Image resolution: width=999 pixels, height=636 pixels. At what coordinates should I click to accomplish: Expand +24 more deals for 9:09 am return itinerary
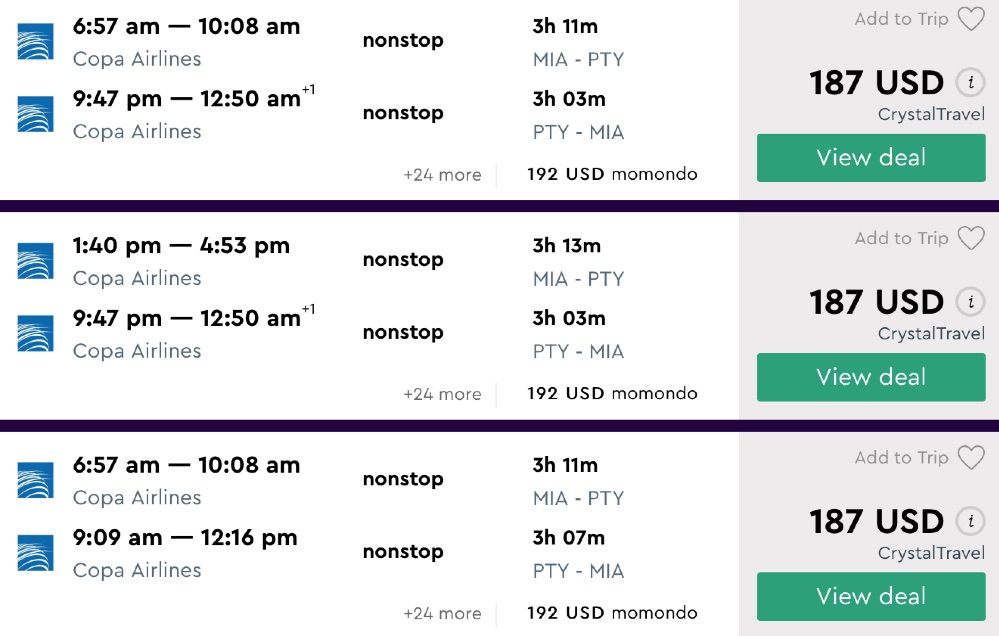click(442, 613)
